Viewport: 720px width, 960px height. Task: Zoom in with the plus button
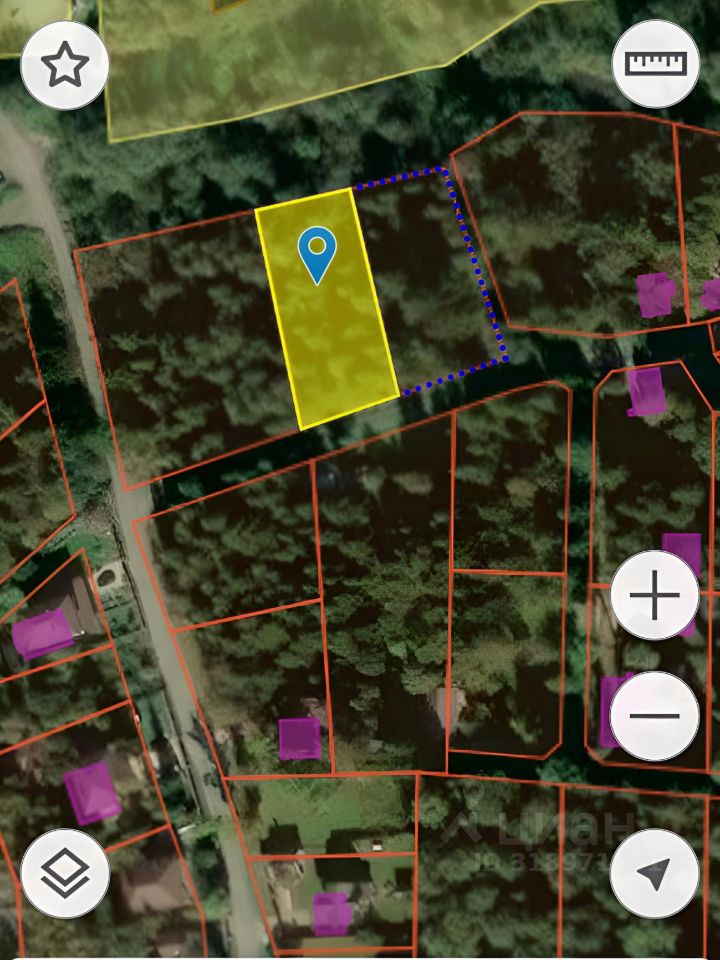pyautogui.click(x=655, y=597)
